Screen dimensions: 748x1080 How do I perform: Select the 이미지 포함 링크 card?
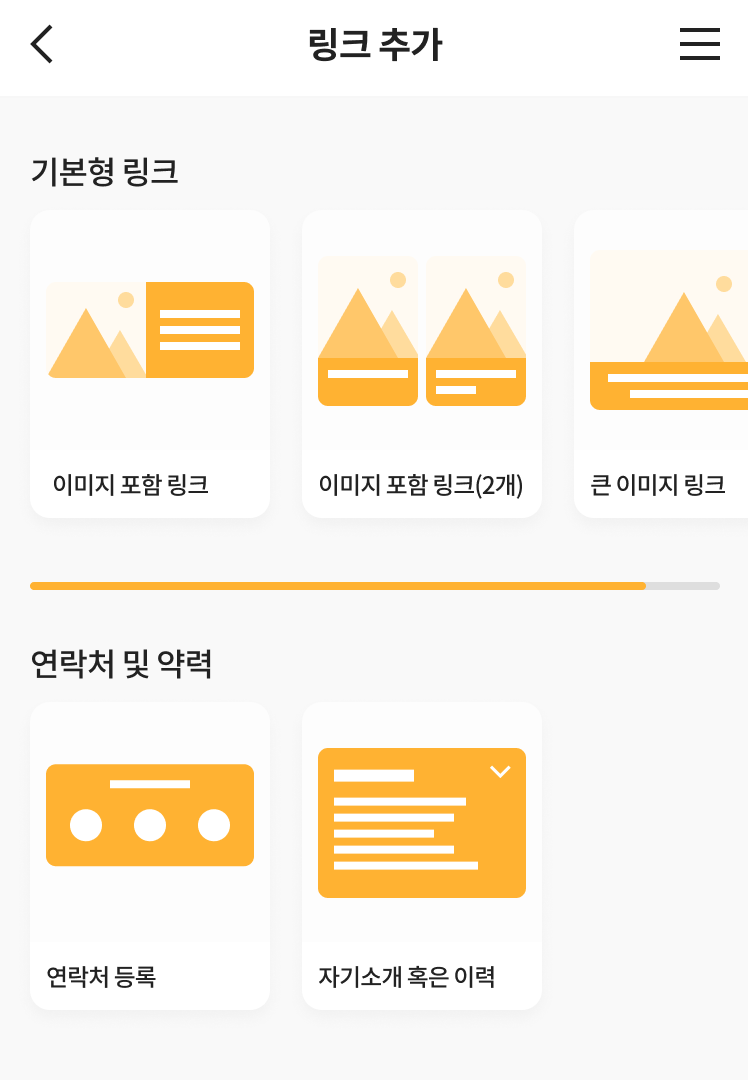pyautogui.click(x=150, y=364)
